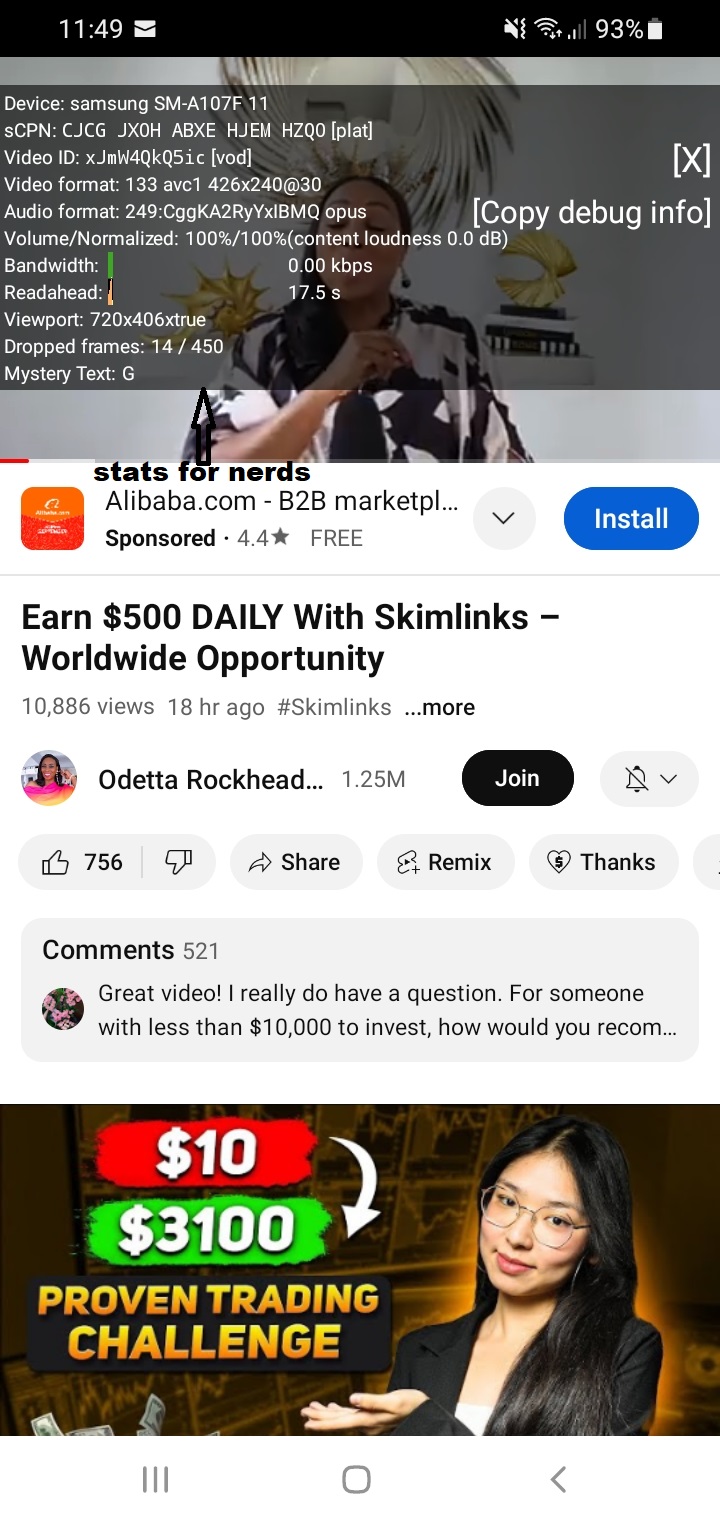
Task: Like the video with 756 likes
Action: [81, 862]
